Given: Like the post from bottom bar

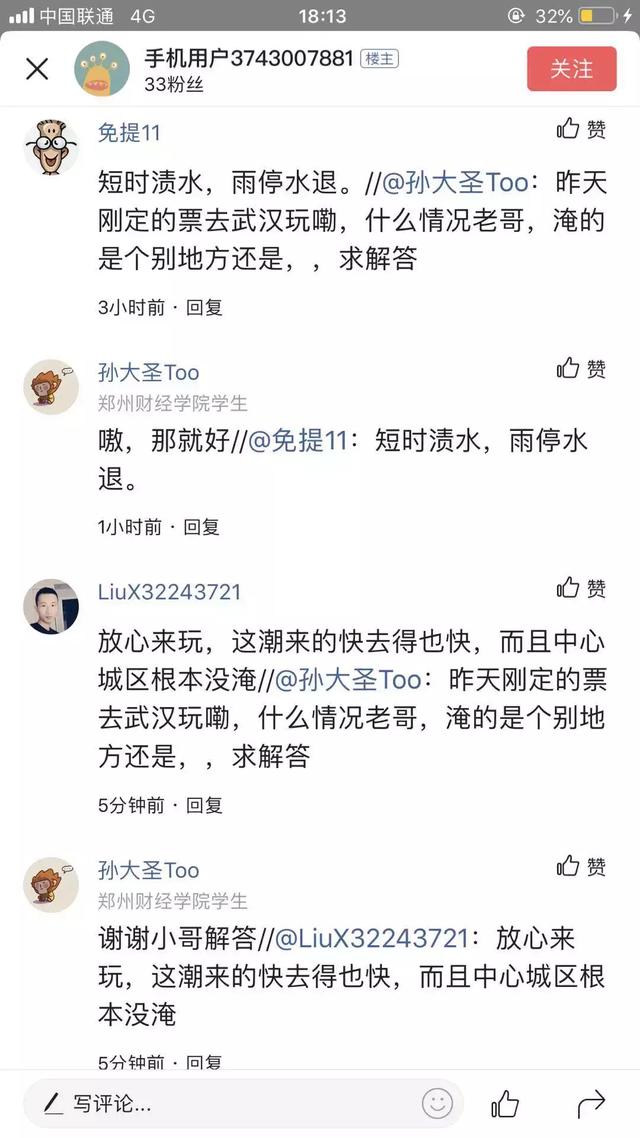Looking at the screenshot, I should (x=505, y=1104).
